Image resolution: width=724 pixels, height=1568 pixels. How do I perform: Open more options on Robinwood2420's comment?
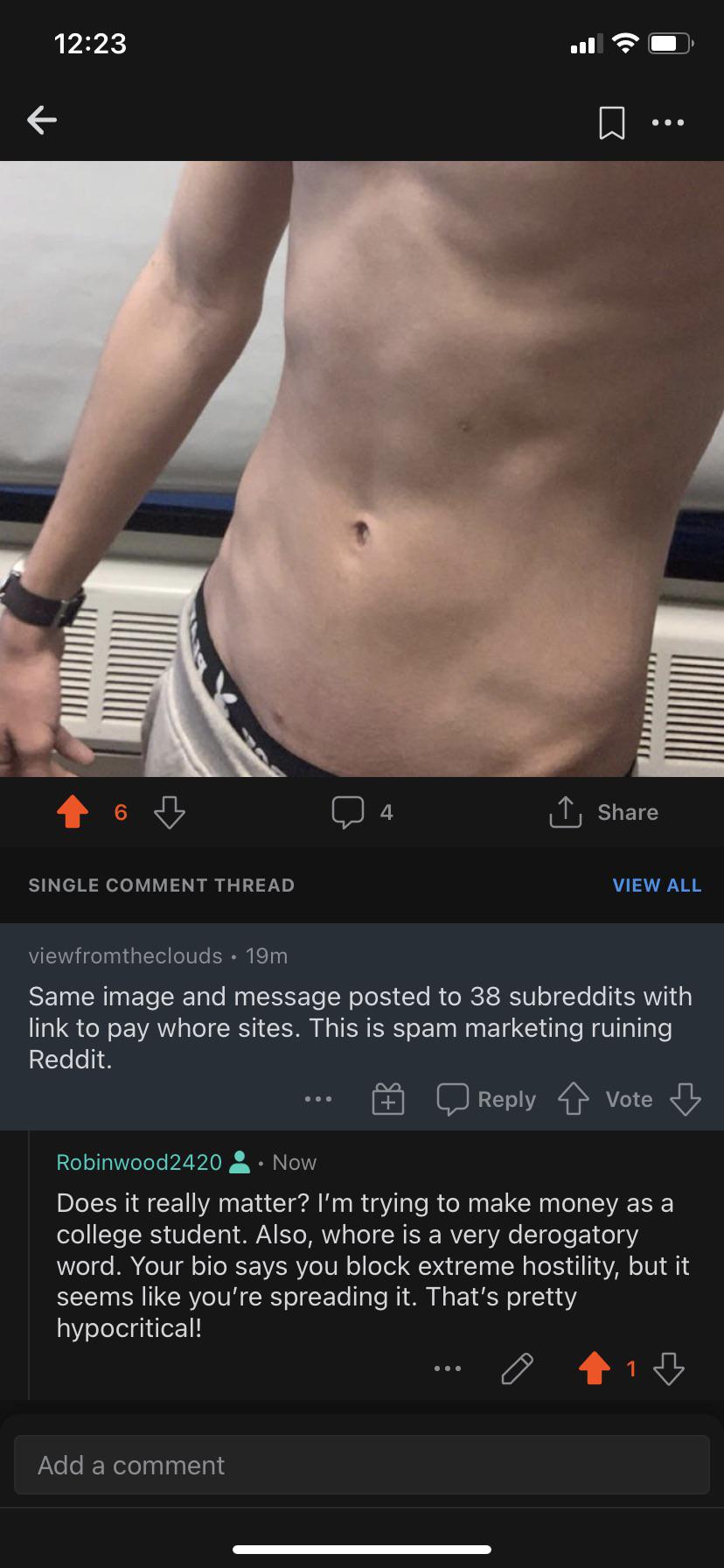click(448, 1368)
